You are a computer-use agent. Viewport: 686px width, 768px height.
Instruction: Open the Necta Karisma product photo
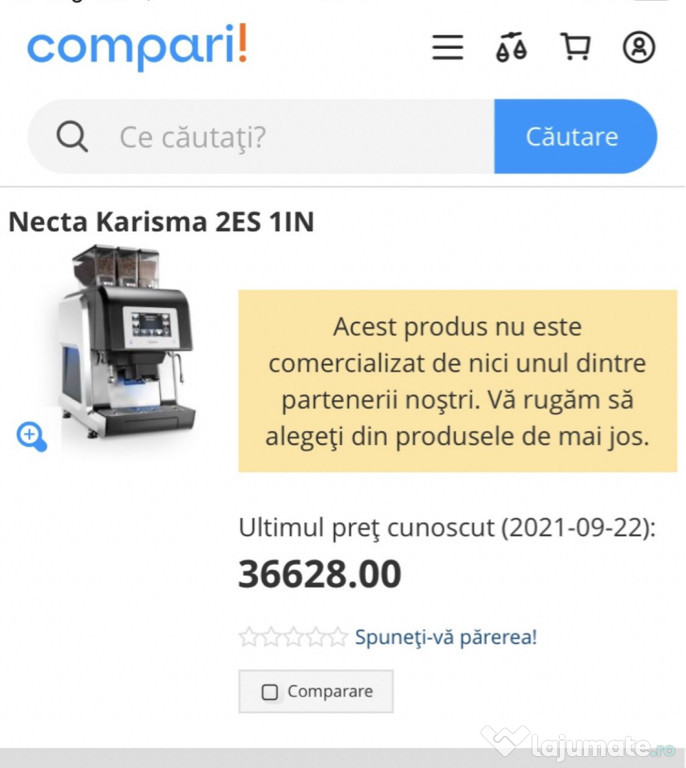pos(125,340)
